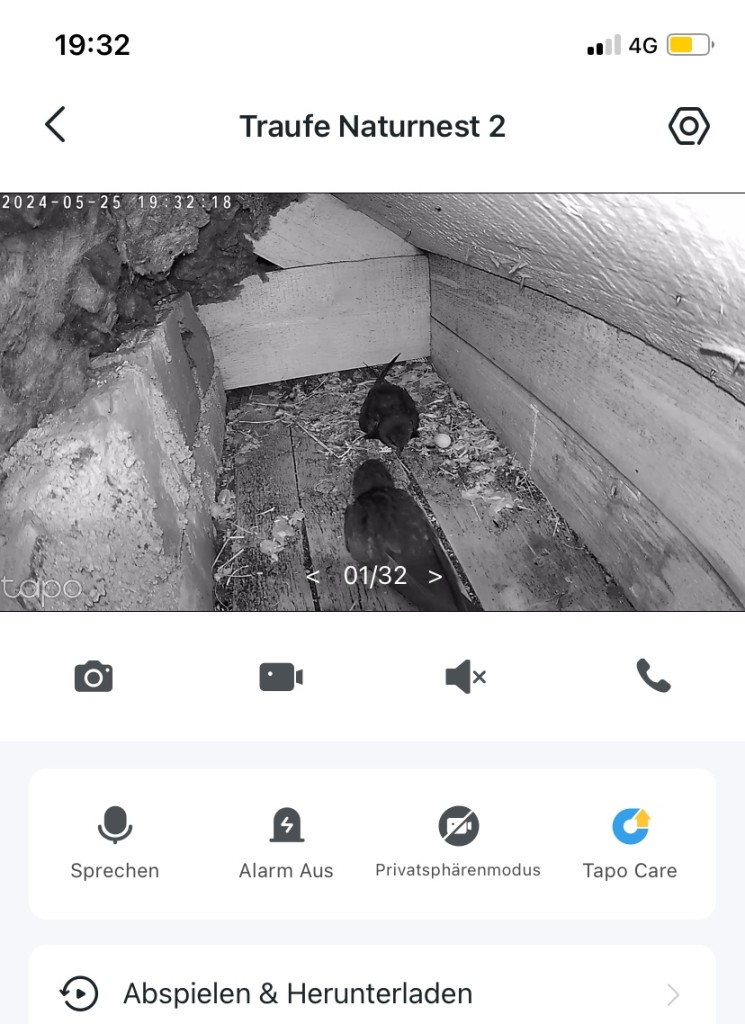Activate the Alarm Aus toggle

(286, 824)
